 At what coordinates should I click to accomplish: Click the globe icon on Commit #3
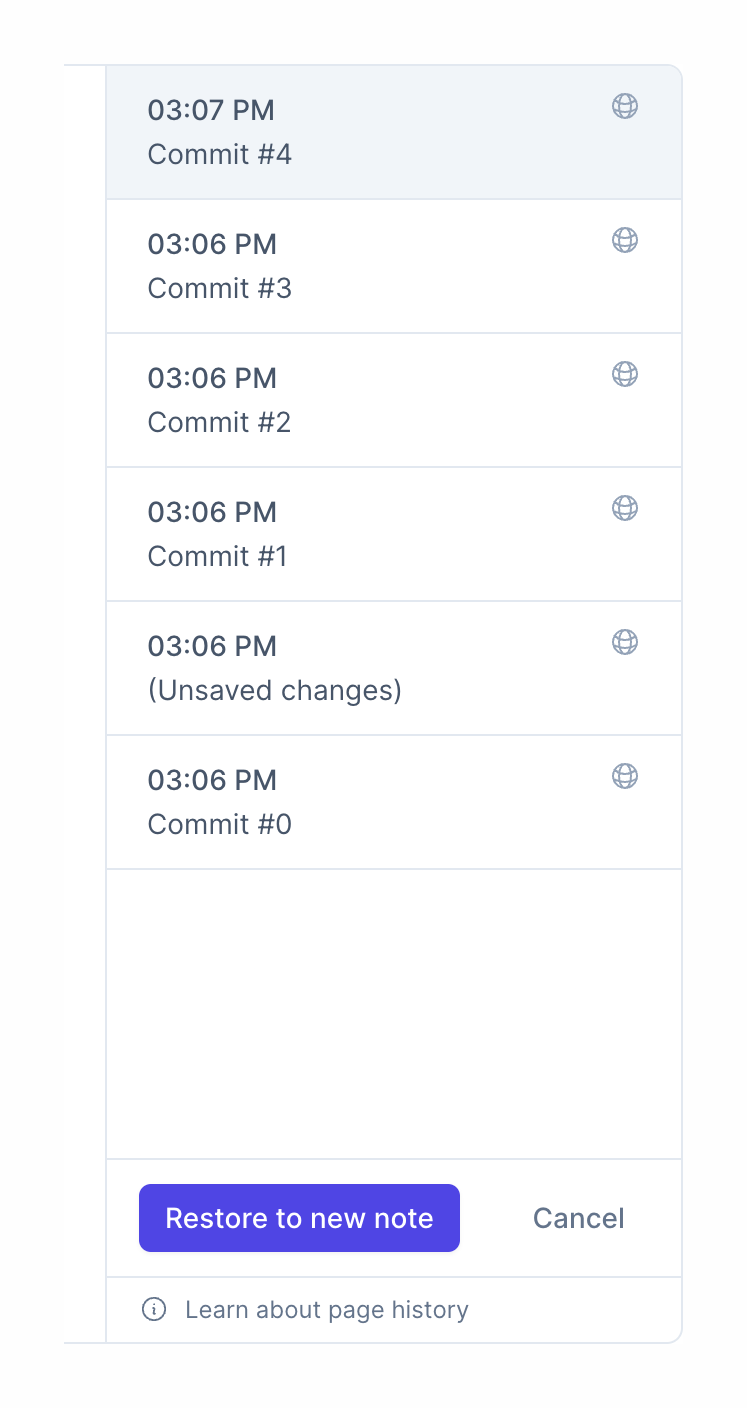pyautogui.click(x=625, y=240)
